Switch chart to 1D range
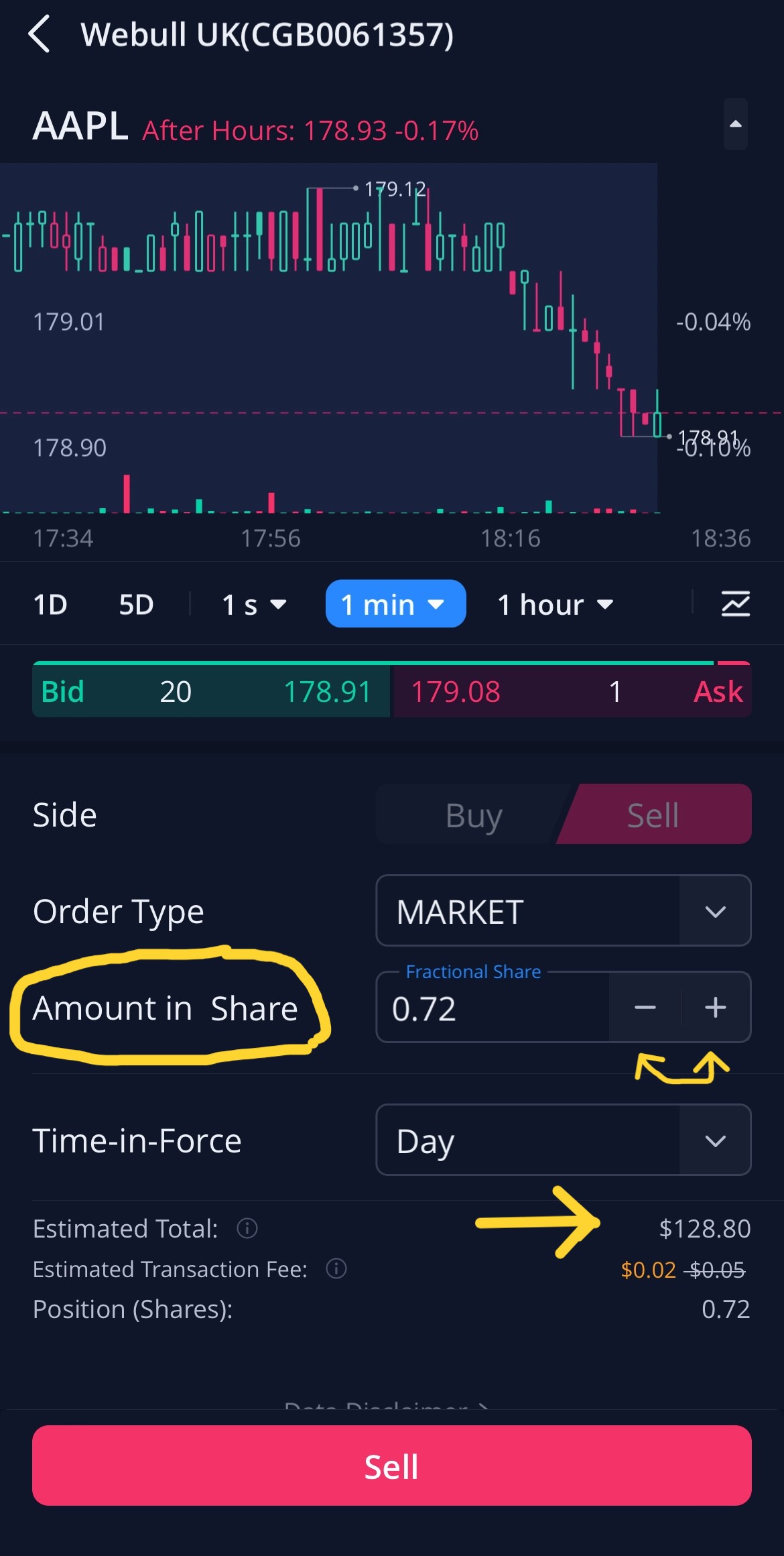The image size is (784, 1556). tap(50, 605)
